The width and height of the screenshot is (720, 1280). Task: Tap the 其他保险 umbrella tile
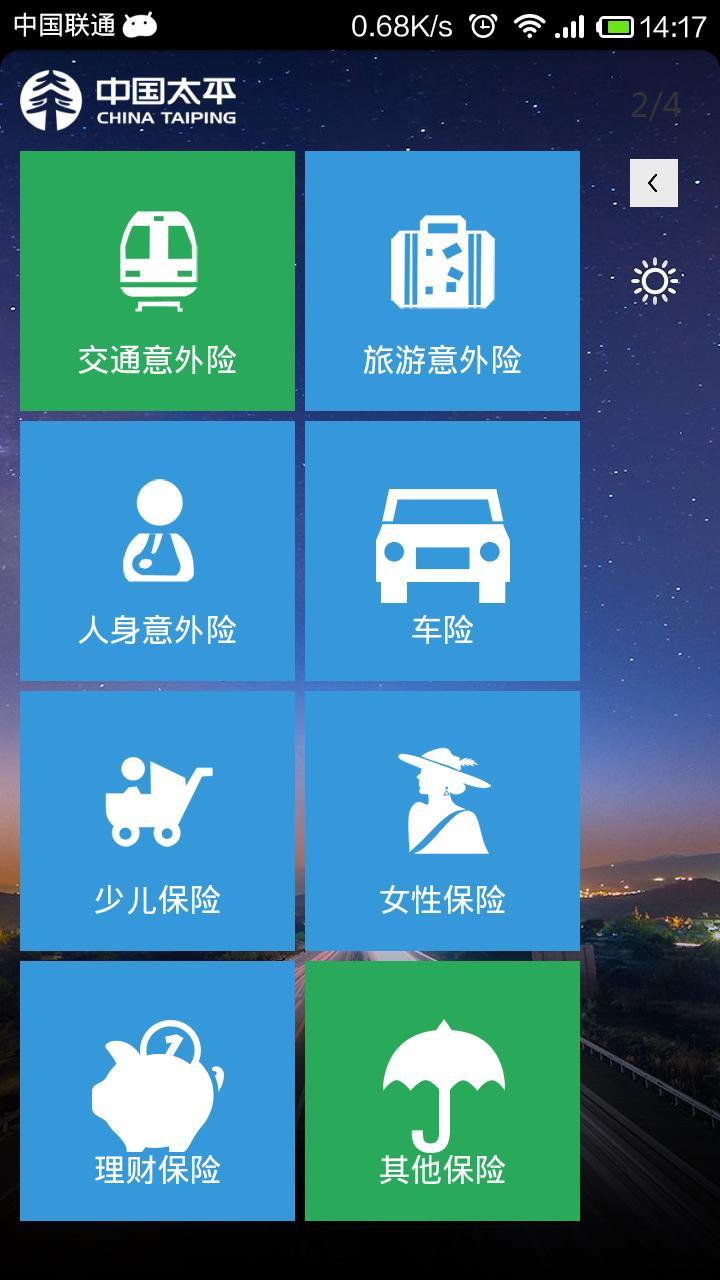coord(442,1091)
